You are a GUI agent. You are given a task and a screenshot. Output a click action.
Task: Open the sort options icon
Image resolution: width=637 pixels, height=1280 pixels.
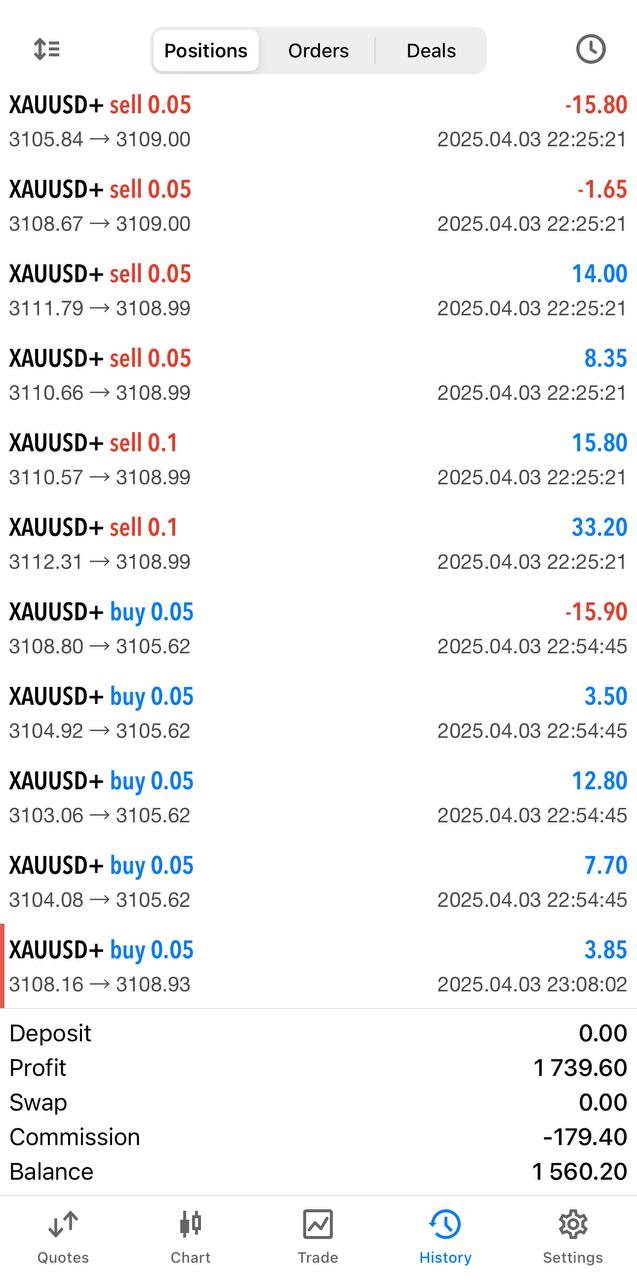click(x=47, y=49)
